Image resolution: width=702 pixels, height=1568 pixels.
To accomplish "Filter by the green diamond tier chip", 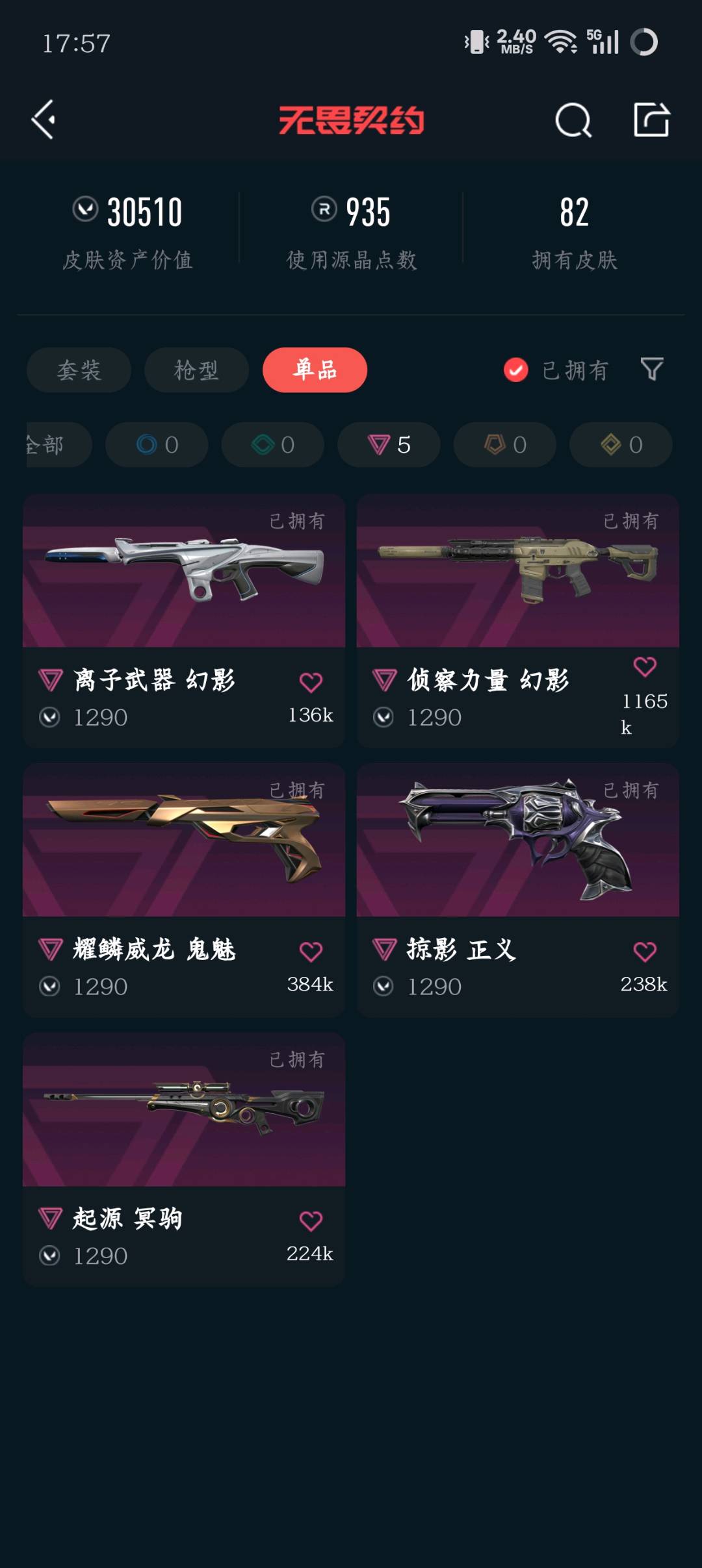I will 272,445.
